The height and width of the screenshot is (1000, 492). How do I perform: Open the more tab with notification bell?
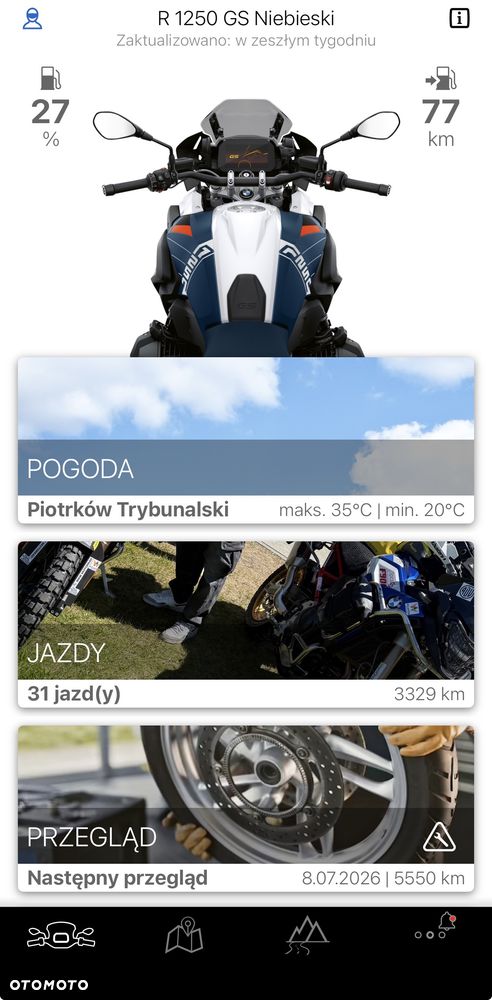[435, 926]
